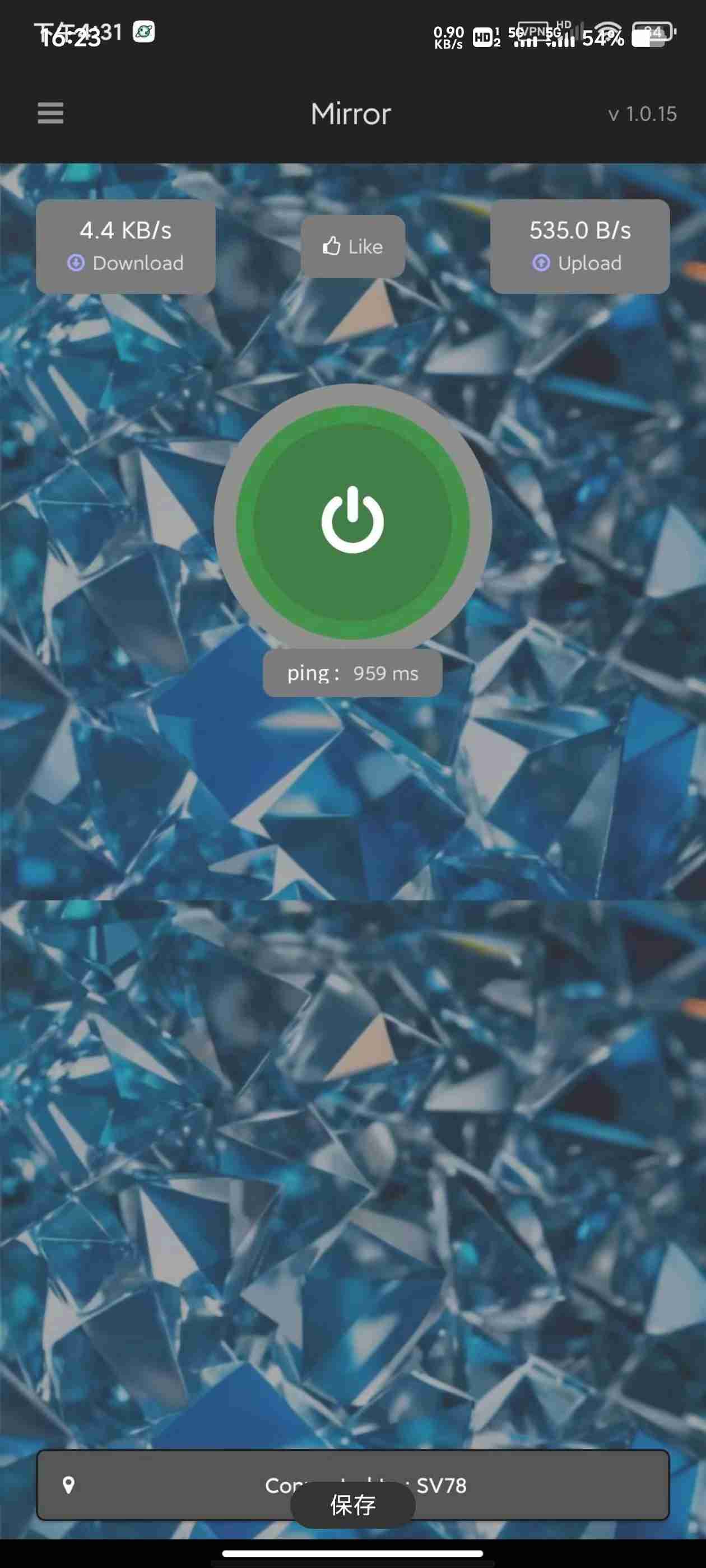The height and width of the screenshot is (1568, 706).
Task: Toggle the green VPN power button
Action: [x=352, y=521]
